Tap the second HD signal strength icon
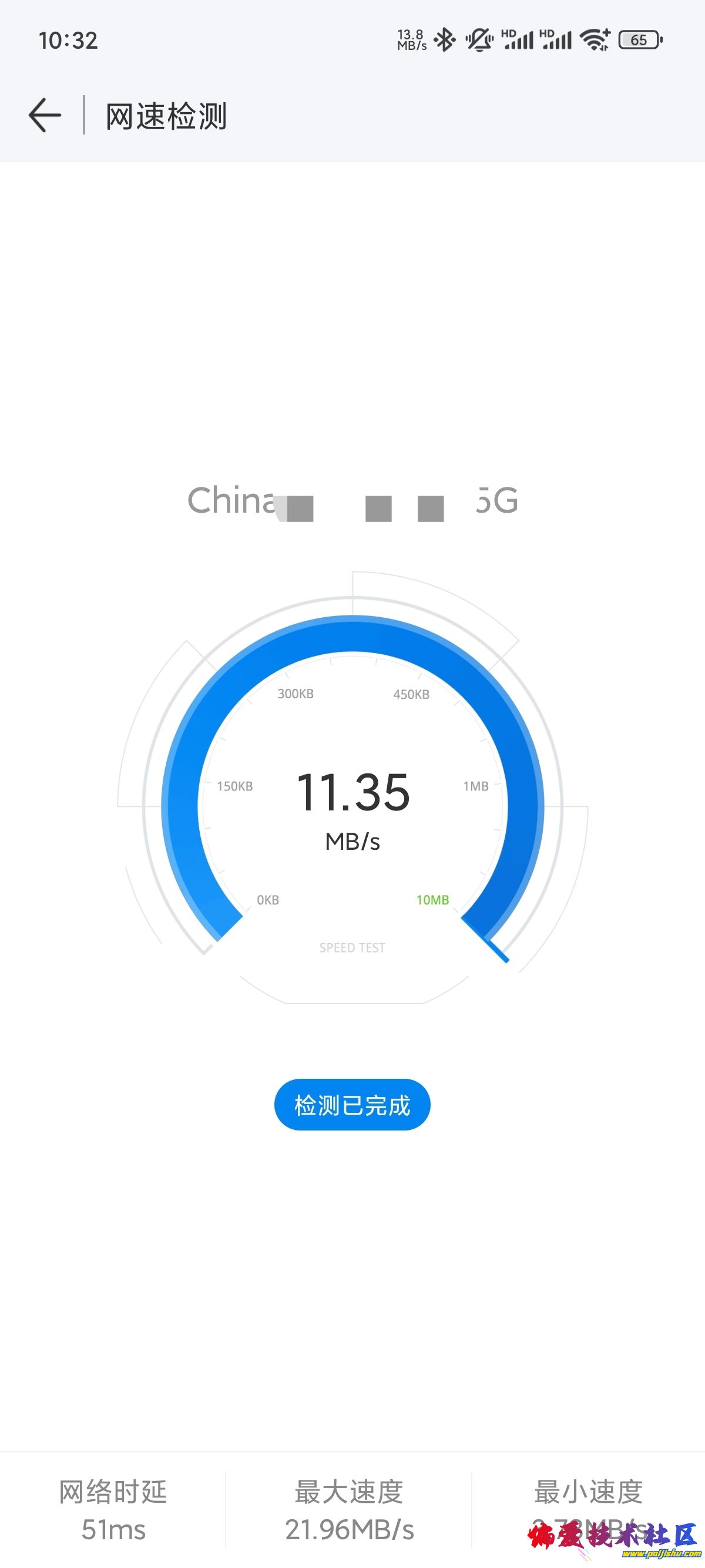705x1568 pixels. pyautogui.click(x=557, y=39)
